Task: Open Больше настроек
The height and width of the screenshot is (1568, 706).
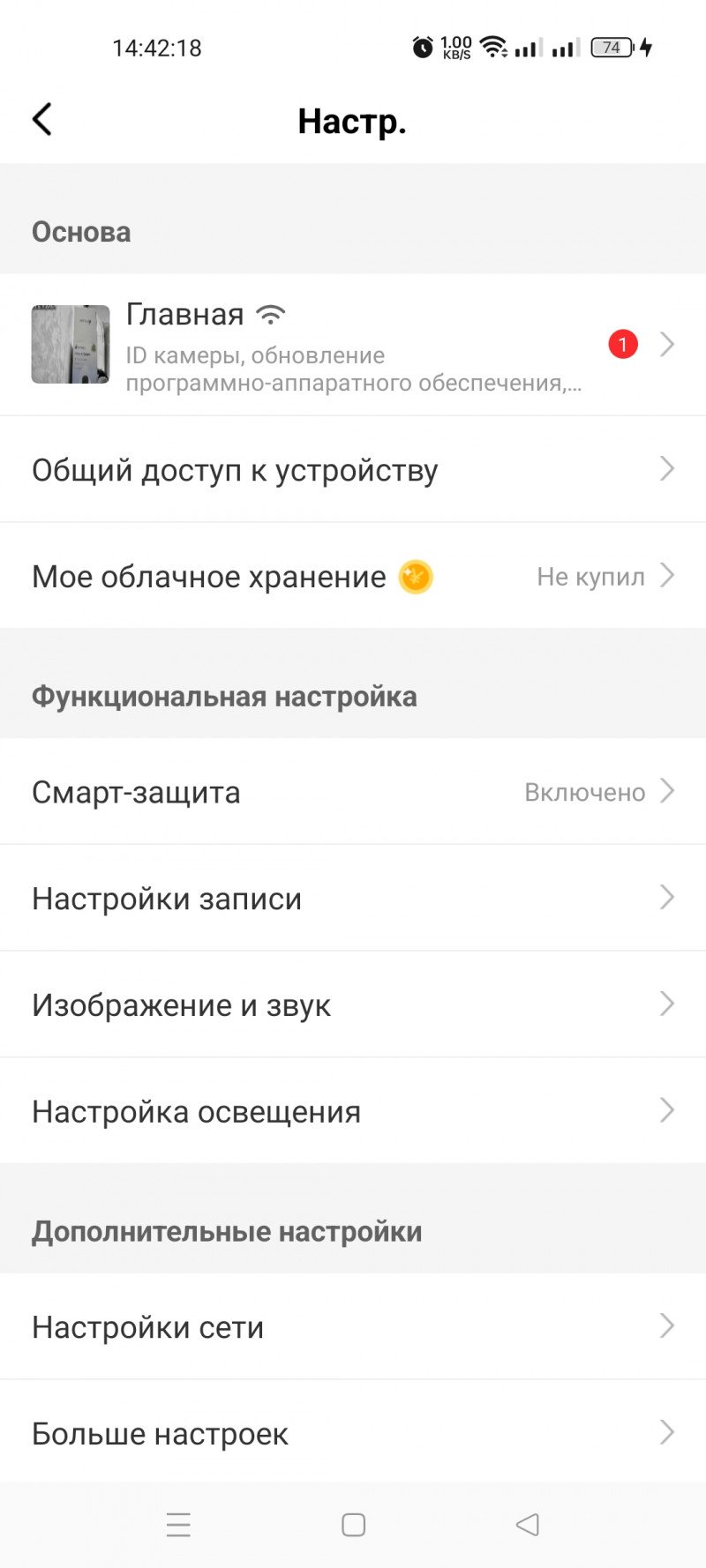Action: click(353, 1434)
